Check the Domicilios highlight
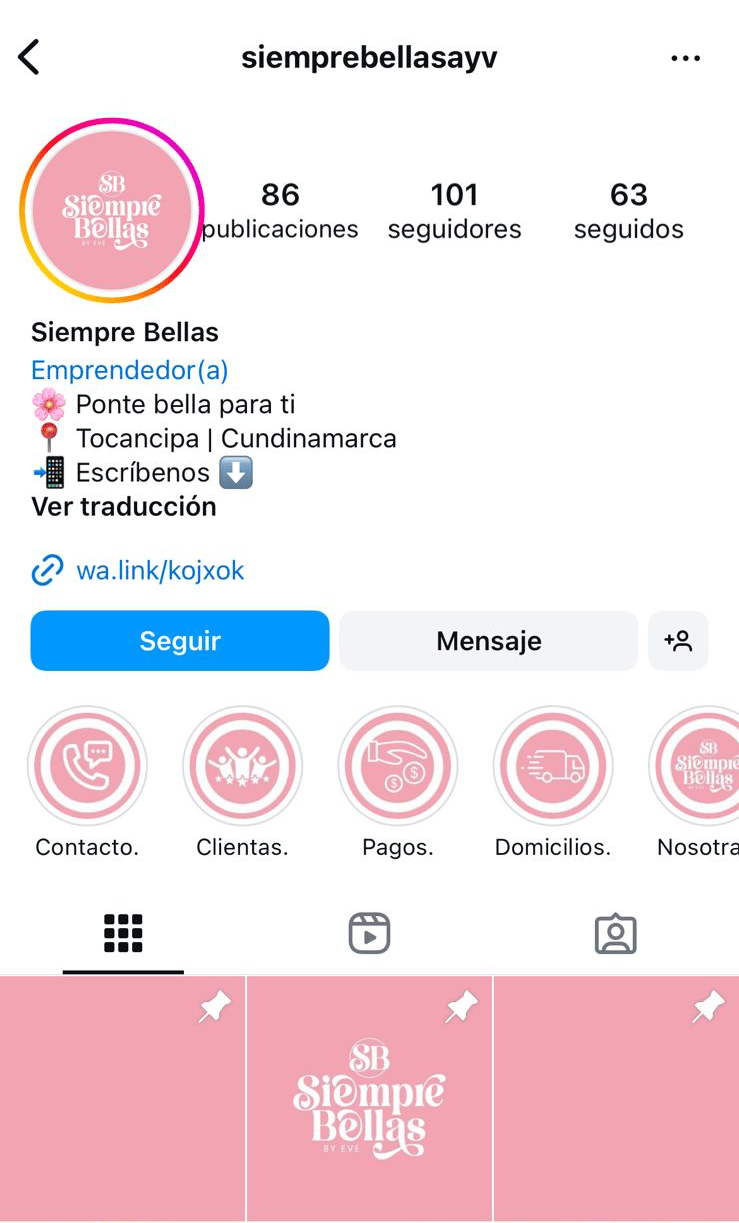Screen dimensions: 739x1223 [552, 767]
